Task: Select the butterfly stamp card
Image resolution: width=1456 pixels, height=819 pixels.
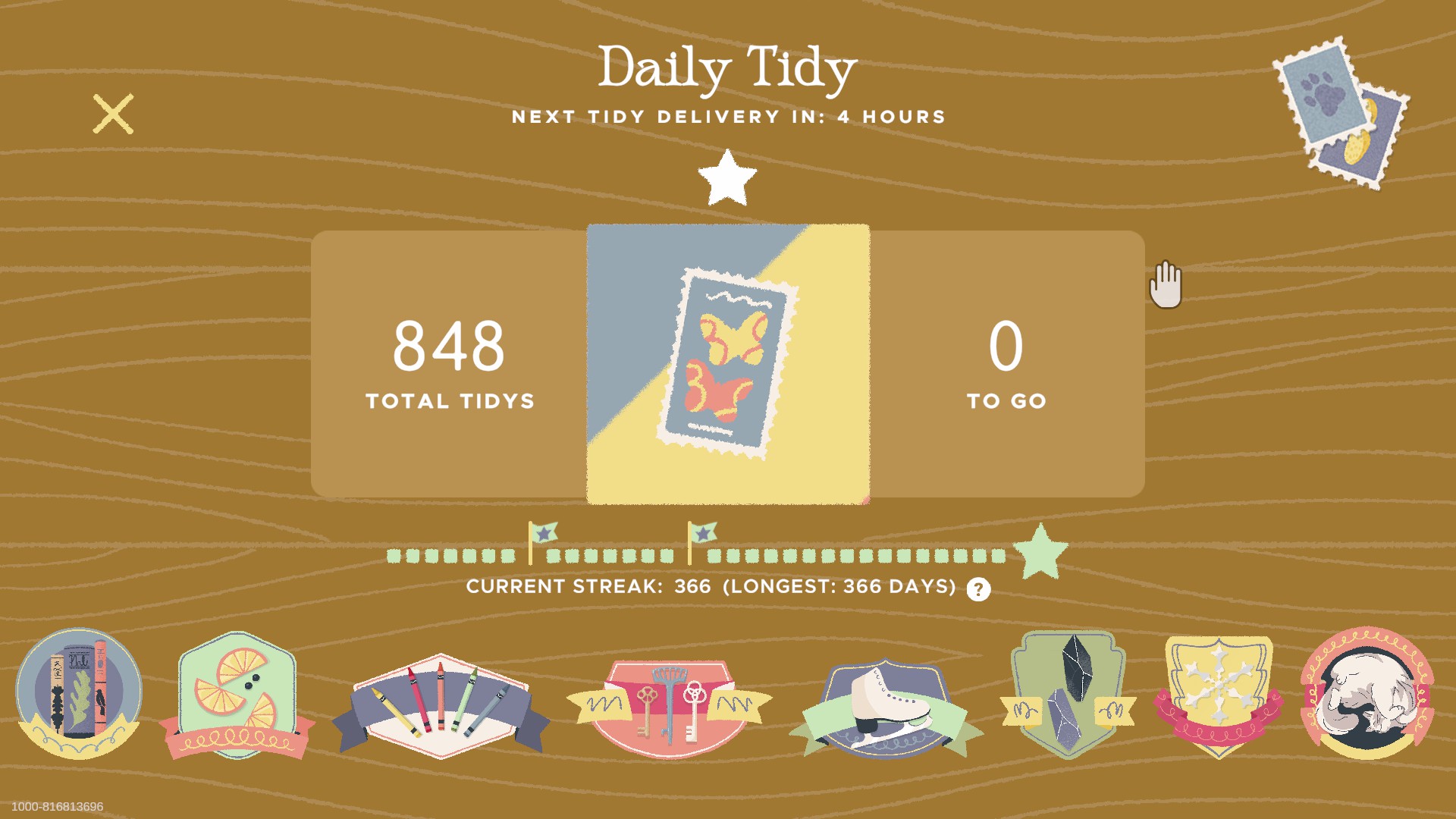Action: (x=728, y=364)
